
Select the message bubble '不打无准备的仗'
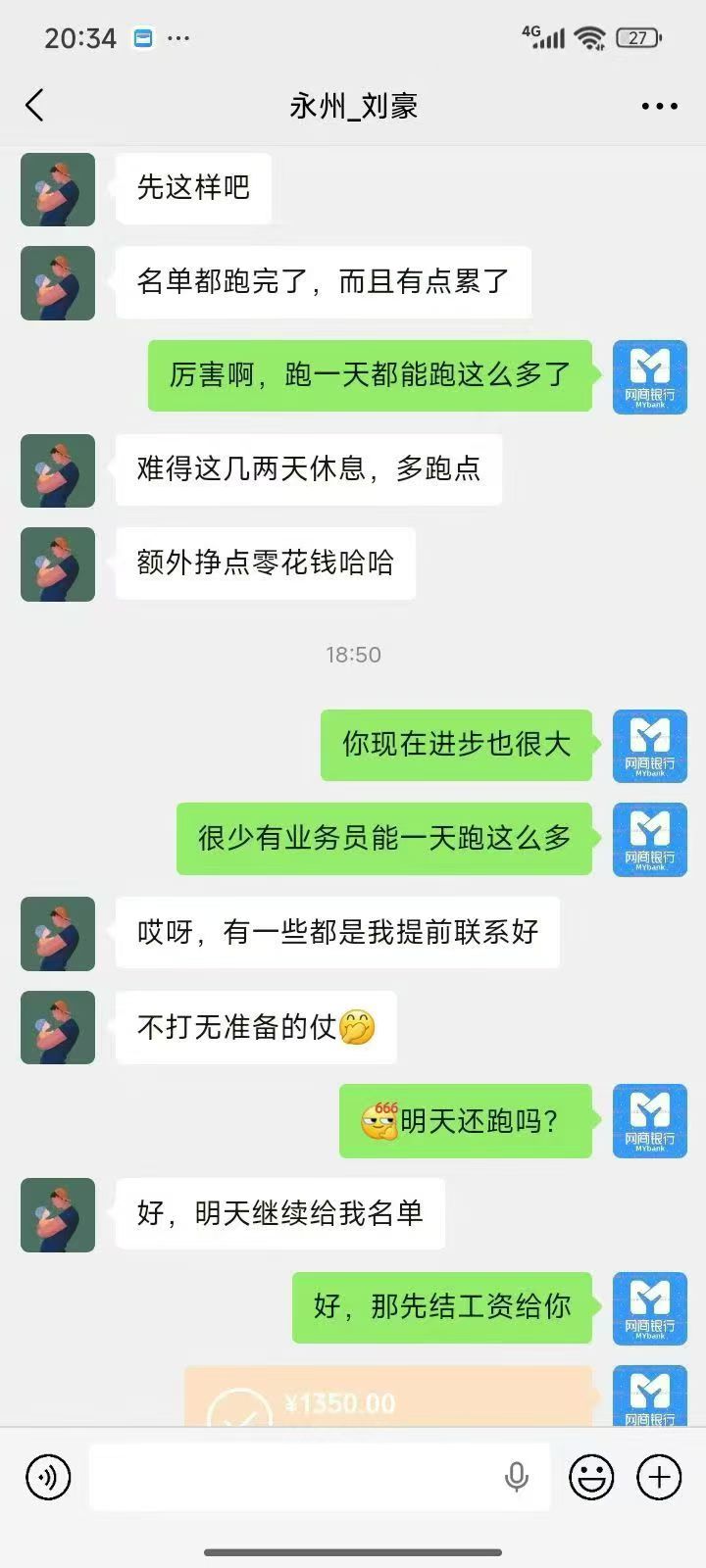coord(255,1027)
